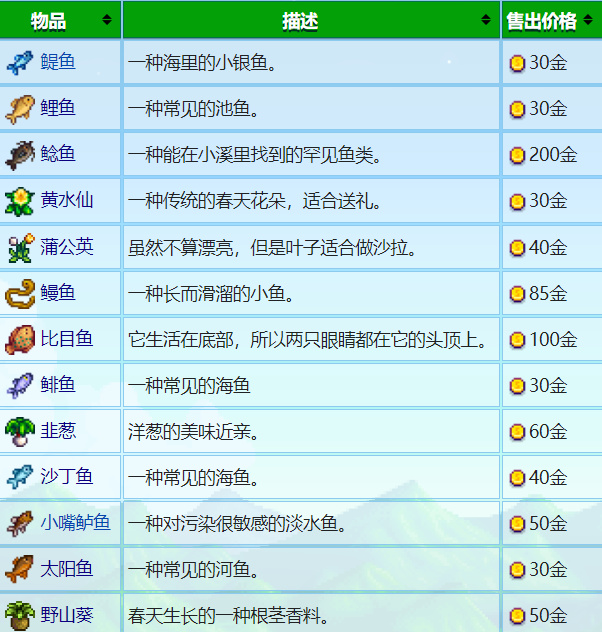Open the 鳀鱼 item link
This screenshot has height=632, width=602.
tap(58, 63)
